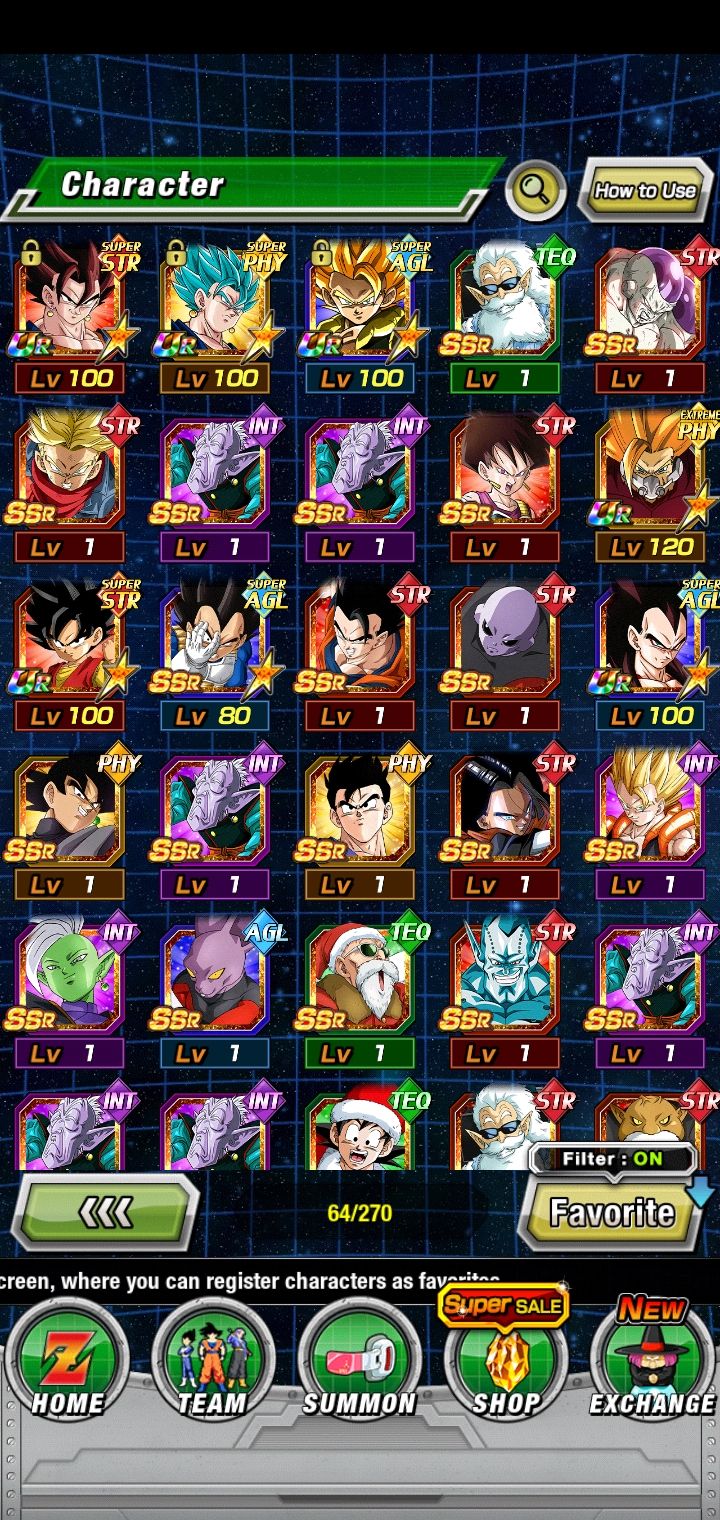720x1520 pixels.
Task: Open the Filter ON setting
Action: [x=612, y=1160]
